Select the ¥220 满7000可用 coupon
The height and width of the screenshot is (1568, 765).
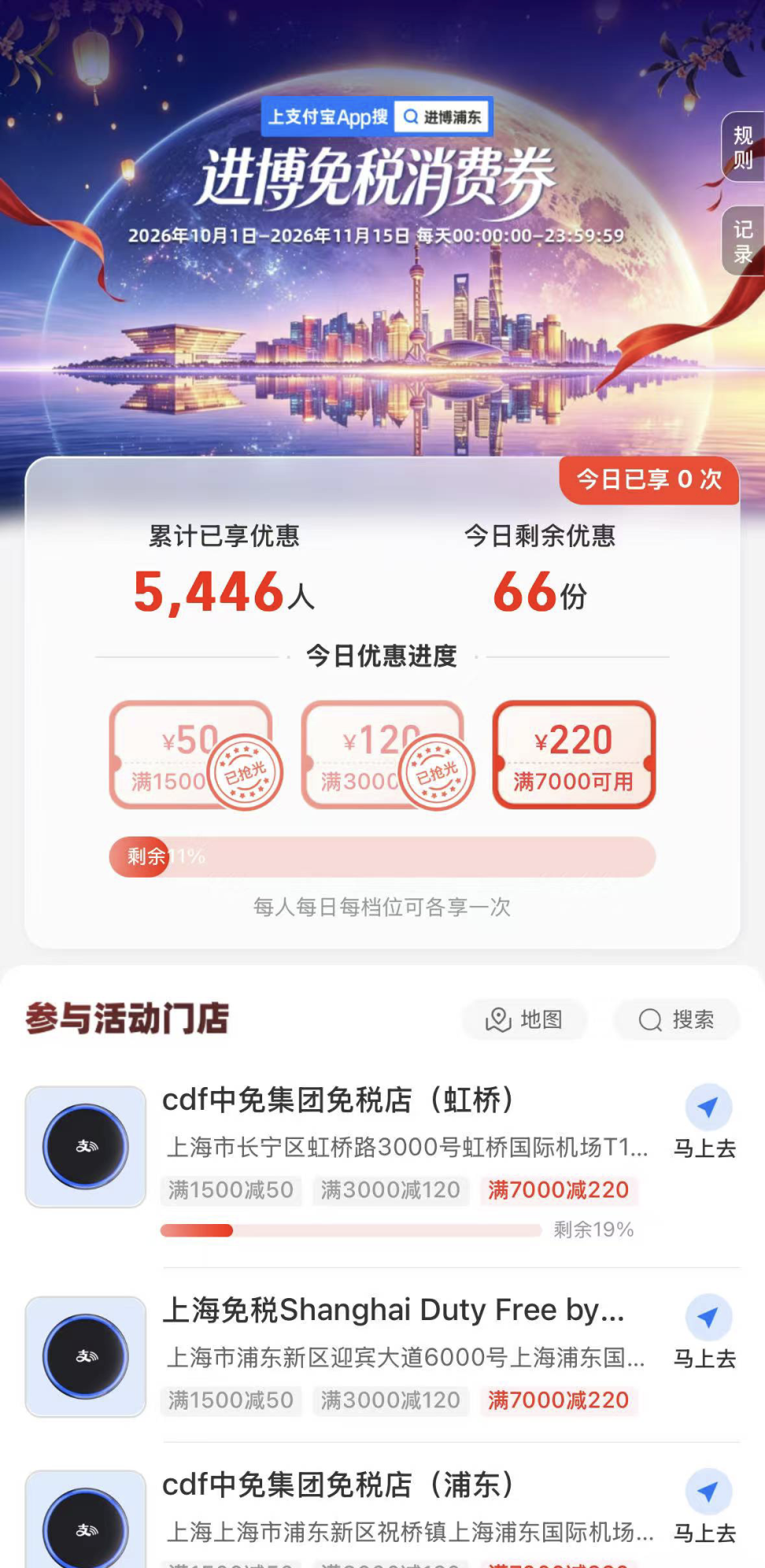(574, 755)
